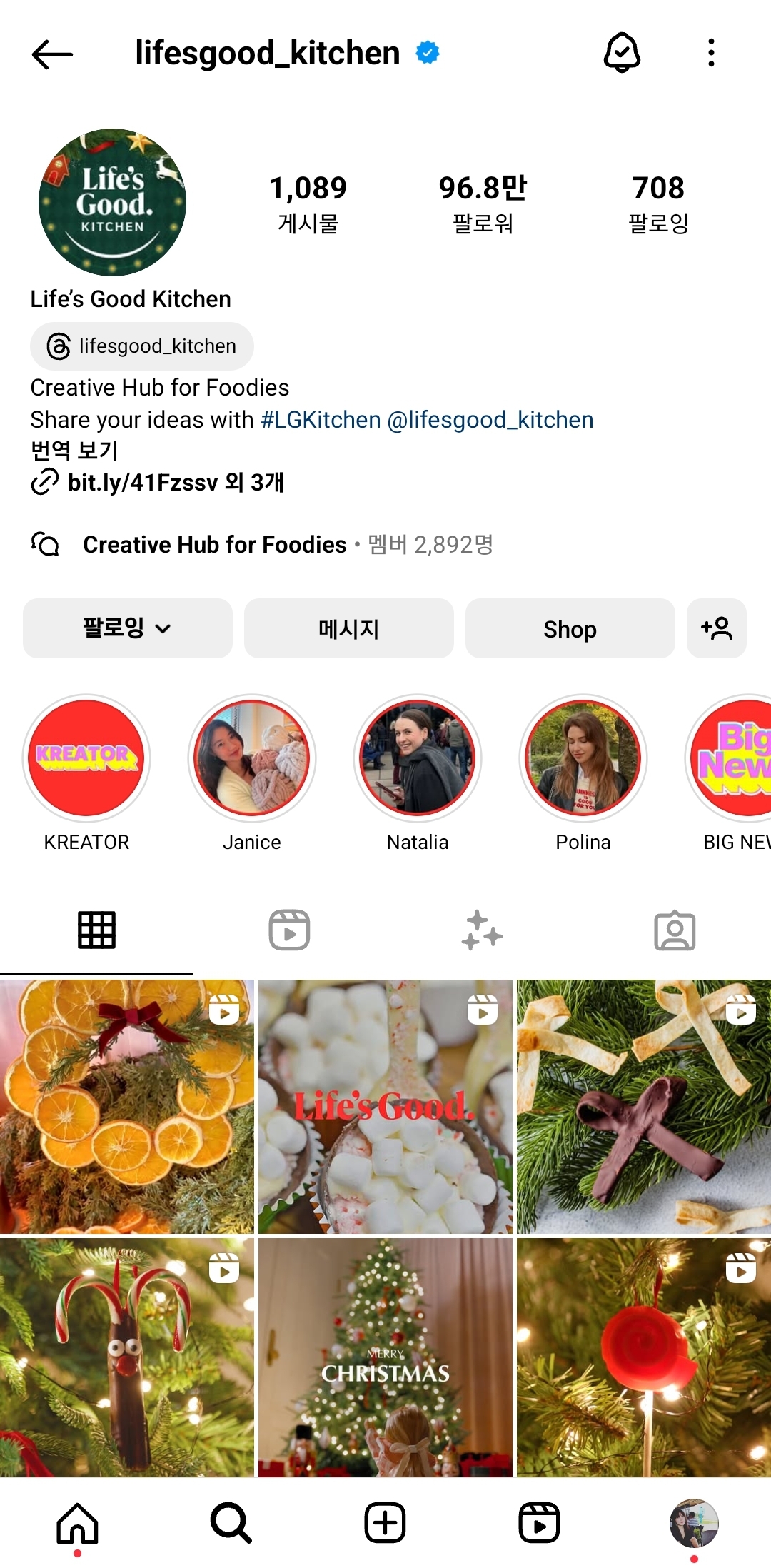Open the Shop button
The image size is (771, 1568).
click(x=570, y=628)
